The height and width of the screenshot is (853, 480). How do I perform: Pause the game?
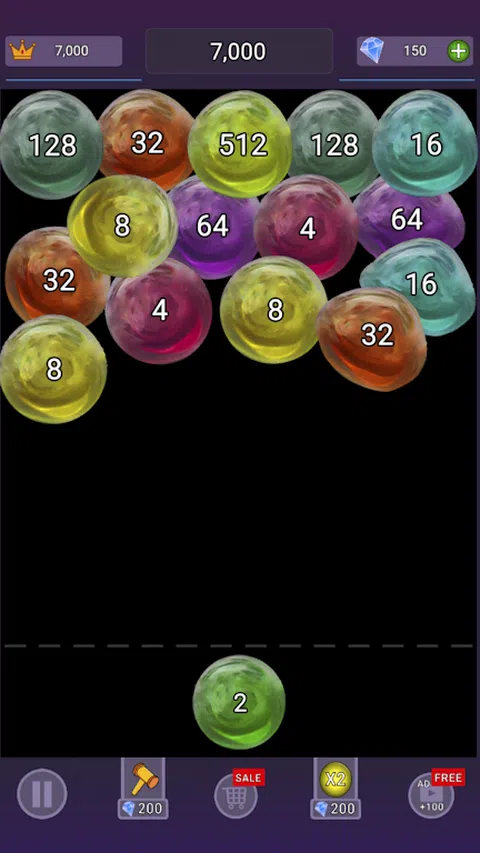click(42, 794)
